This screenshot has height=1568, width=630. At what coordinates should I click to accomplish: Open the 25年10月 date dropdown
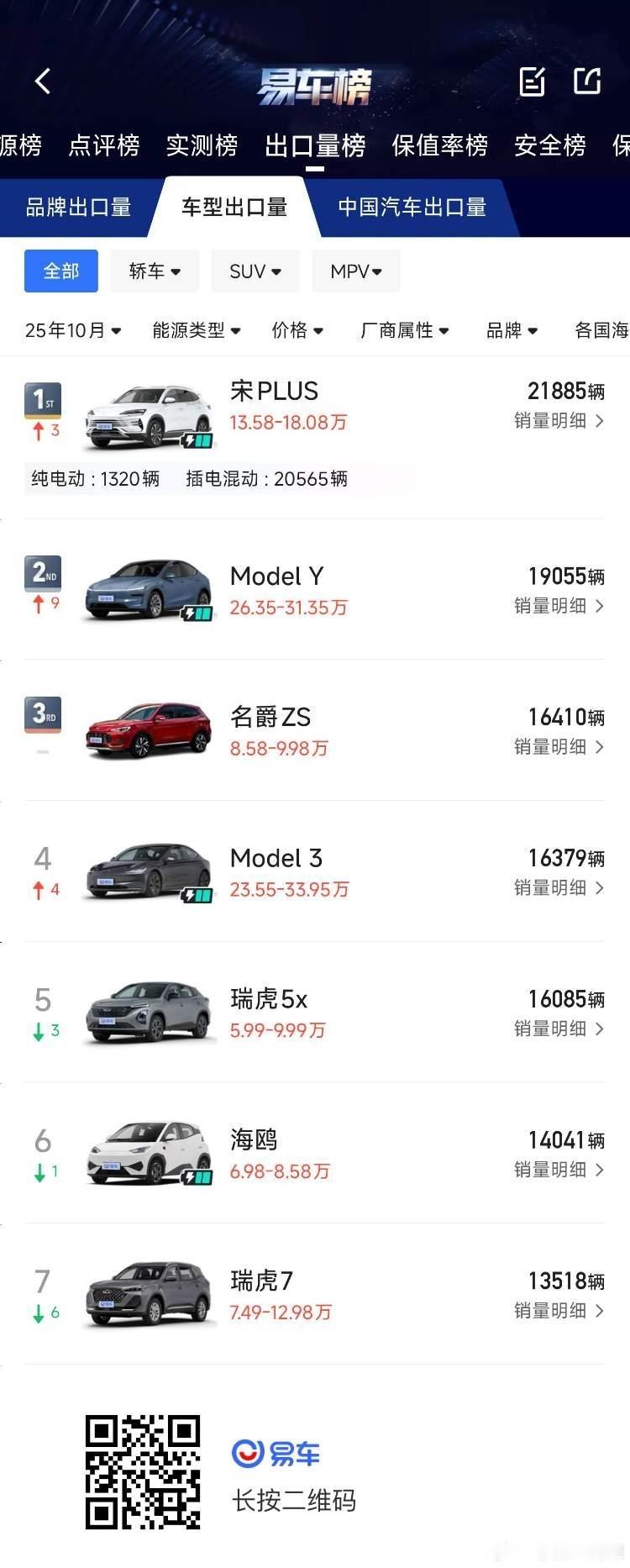[71, 330]
